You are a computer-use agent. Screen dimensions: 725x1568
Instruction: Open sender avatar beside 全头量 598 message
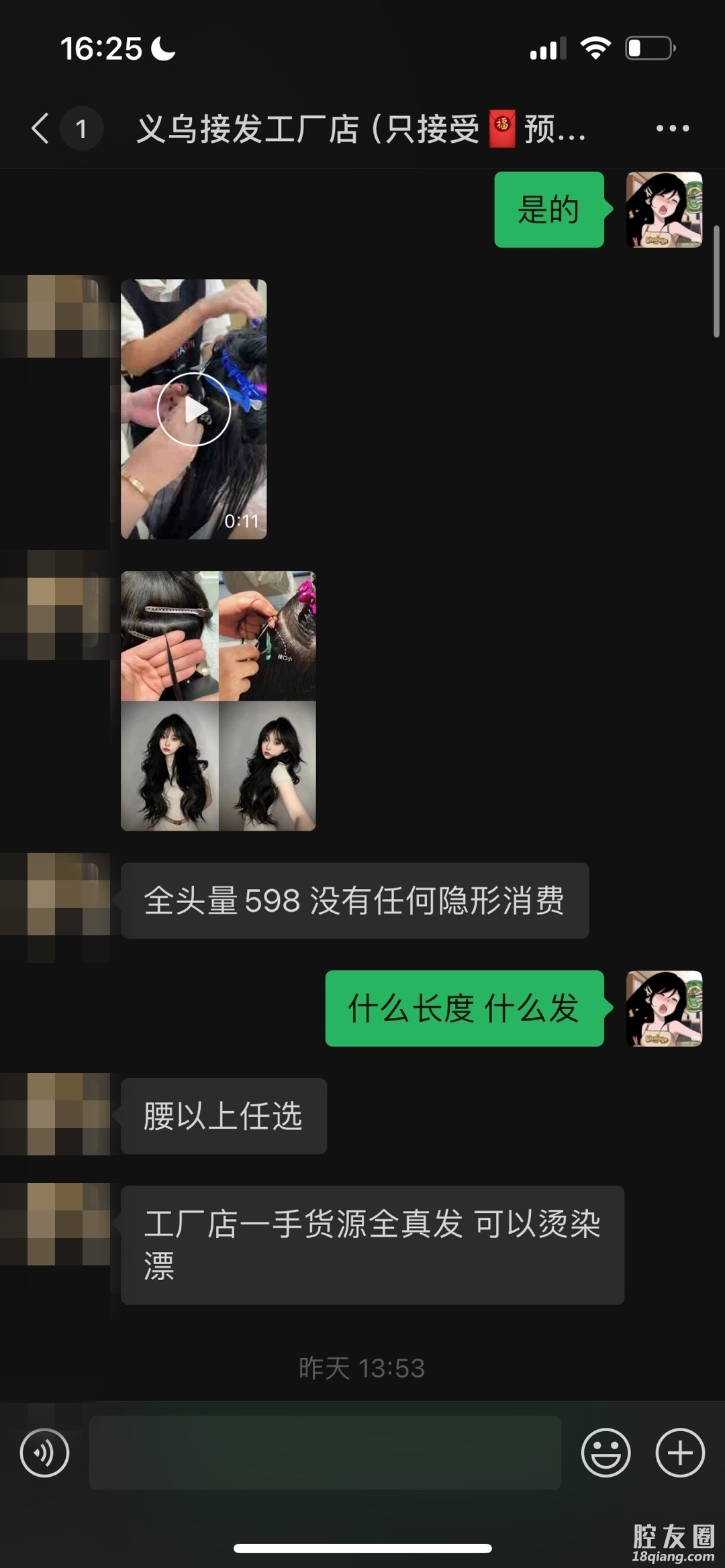67,894
